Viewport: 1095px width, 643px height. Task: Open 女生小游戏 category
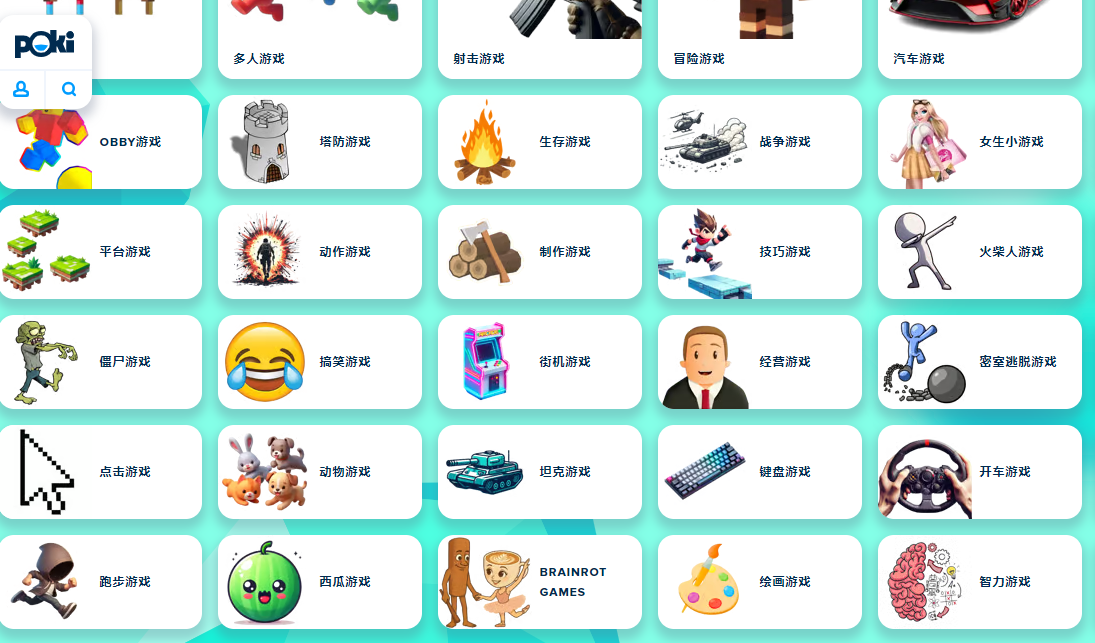[980, 142]
